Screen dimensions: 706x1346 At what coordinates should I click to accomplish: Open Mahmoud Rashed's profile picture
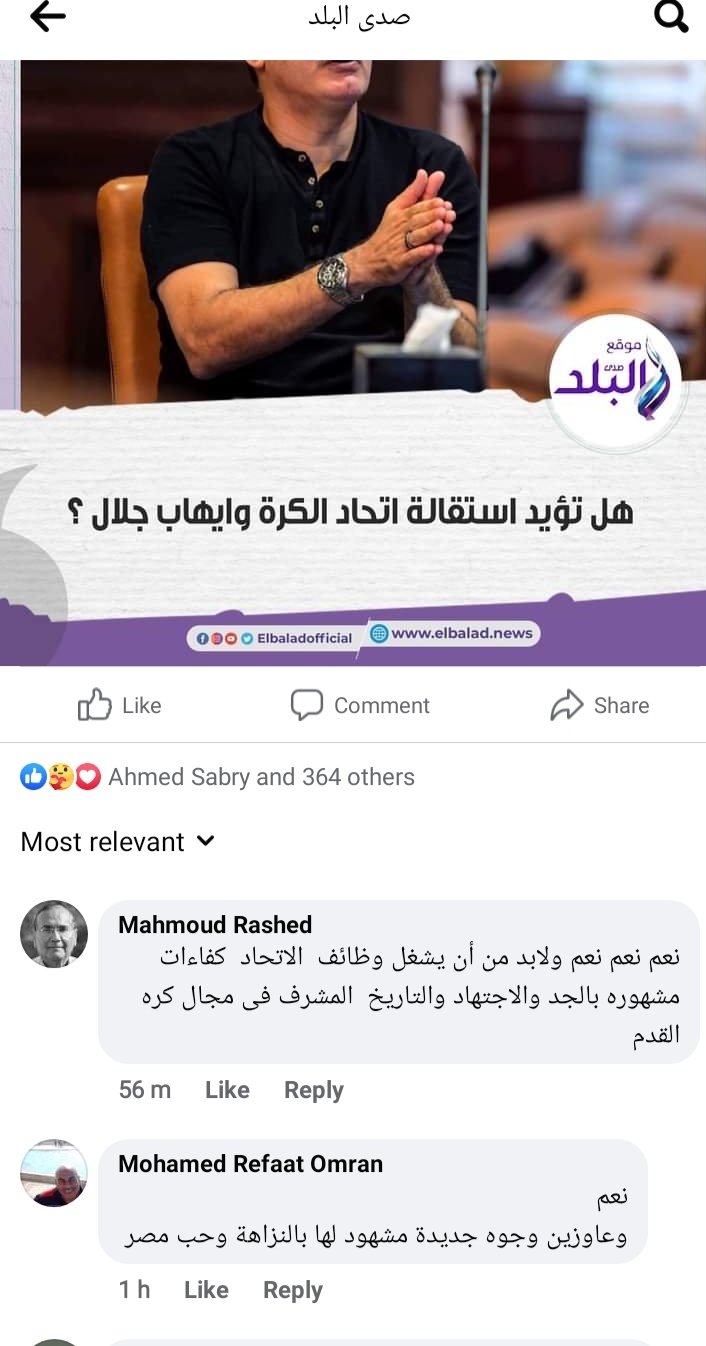(x=54, y=934)
